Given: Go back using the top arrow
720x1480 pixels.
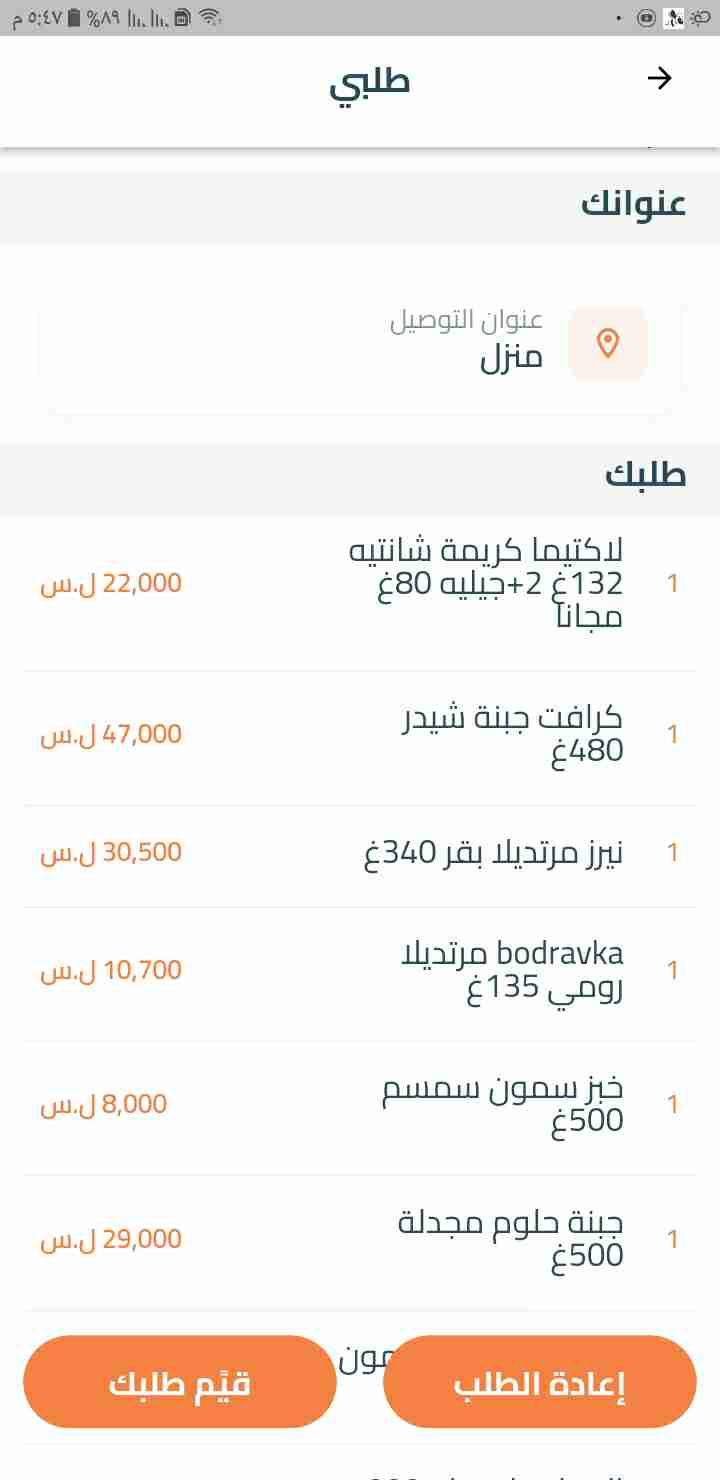Looking at the screenshot, I should click(x=659, y=79).
